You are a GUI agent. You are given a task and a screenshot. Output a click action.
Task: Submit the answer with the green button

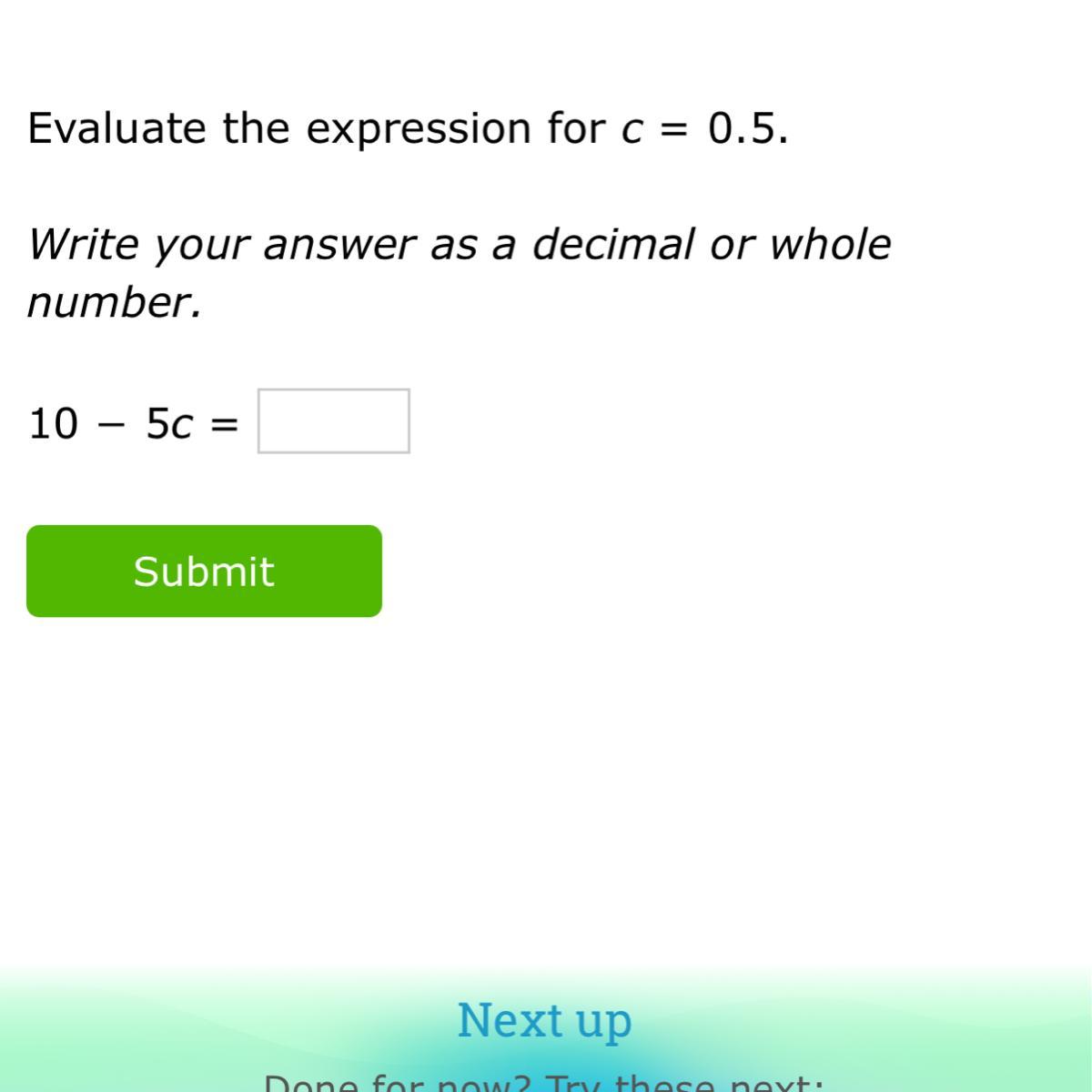point(204,571)
